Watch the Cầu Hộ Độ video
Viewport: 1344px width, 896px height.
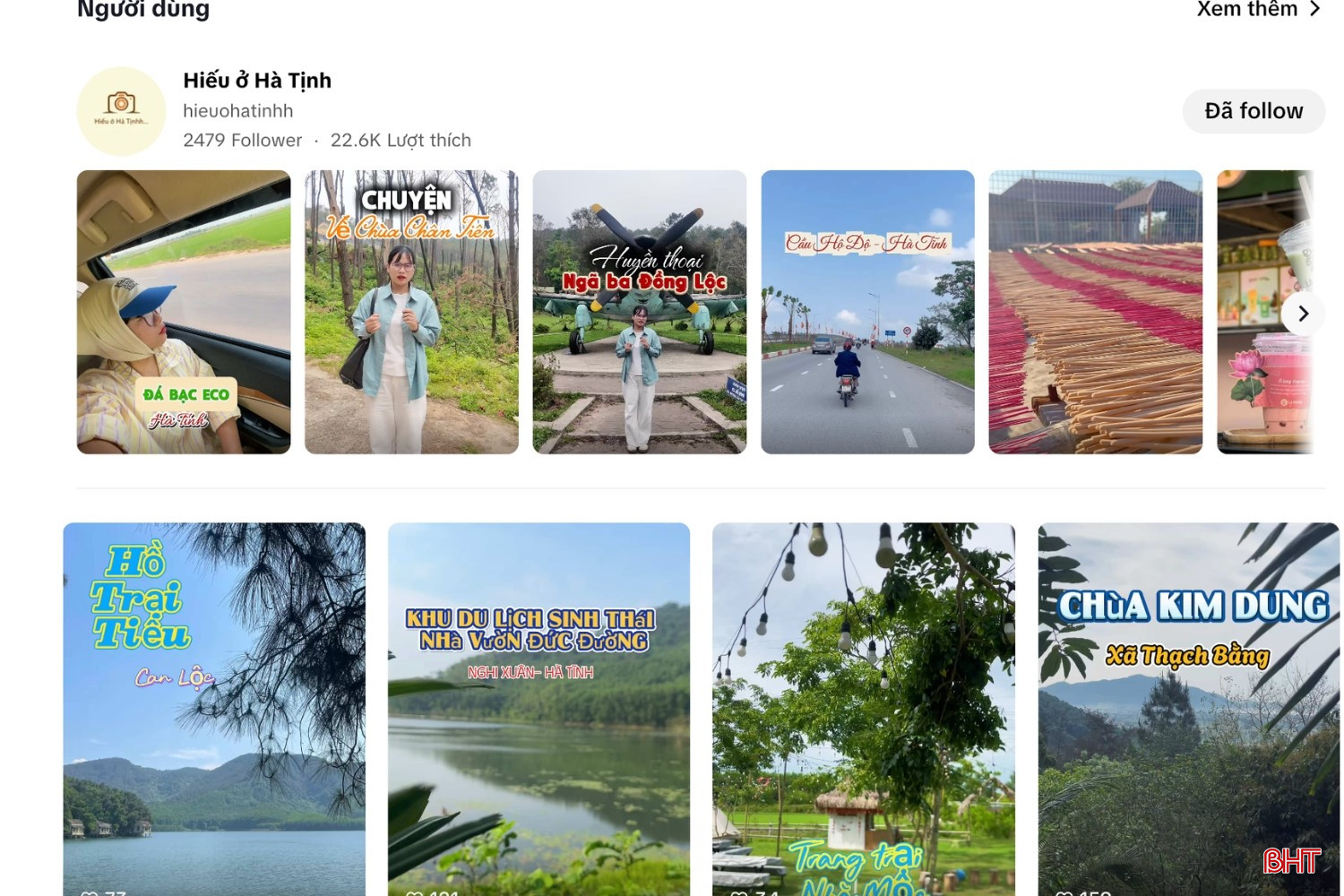pos(867,312)
